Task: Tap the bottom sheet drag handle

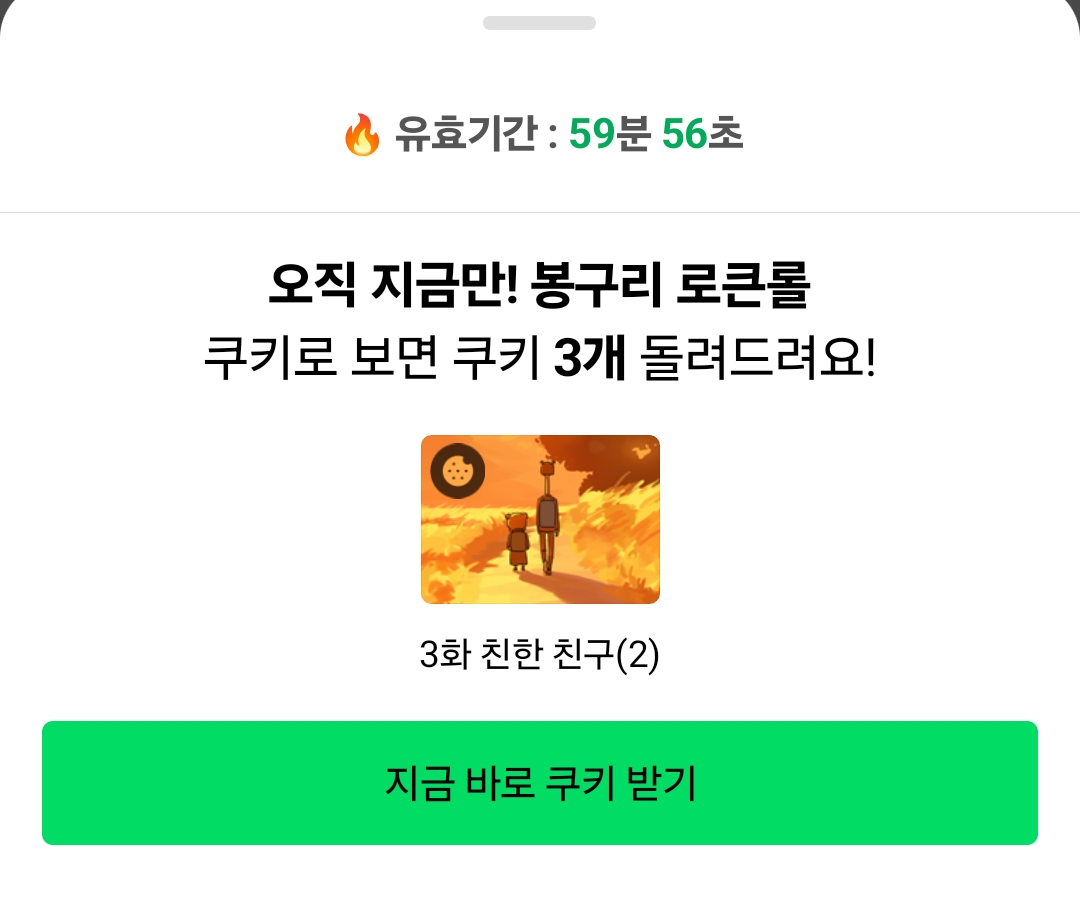Action: coord(540,23)
